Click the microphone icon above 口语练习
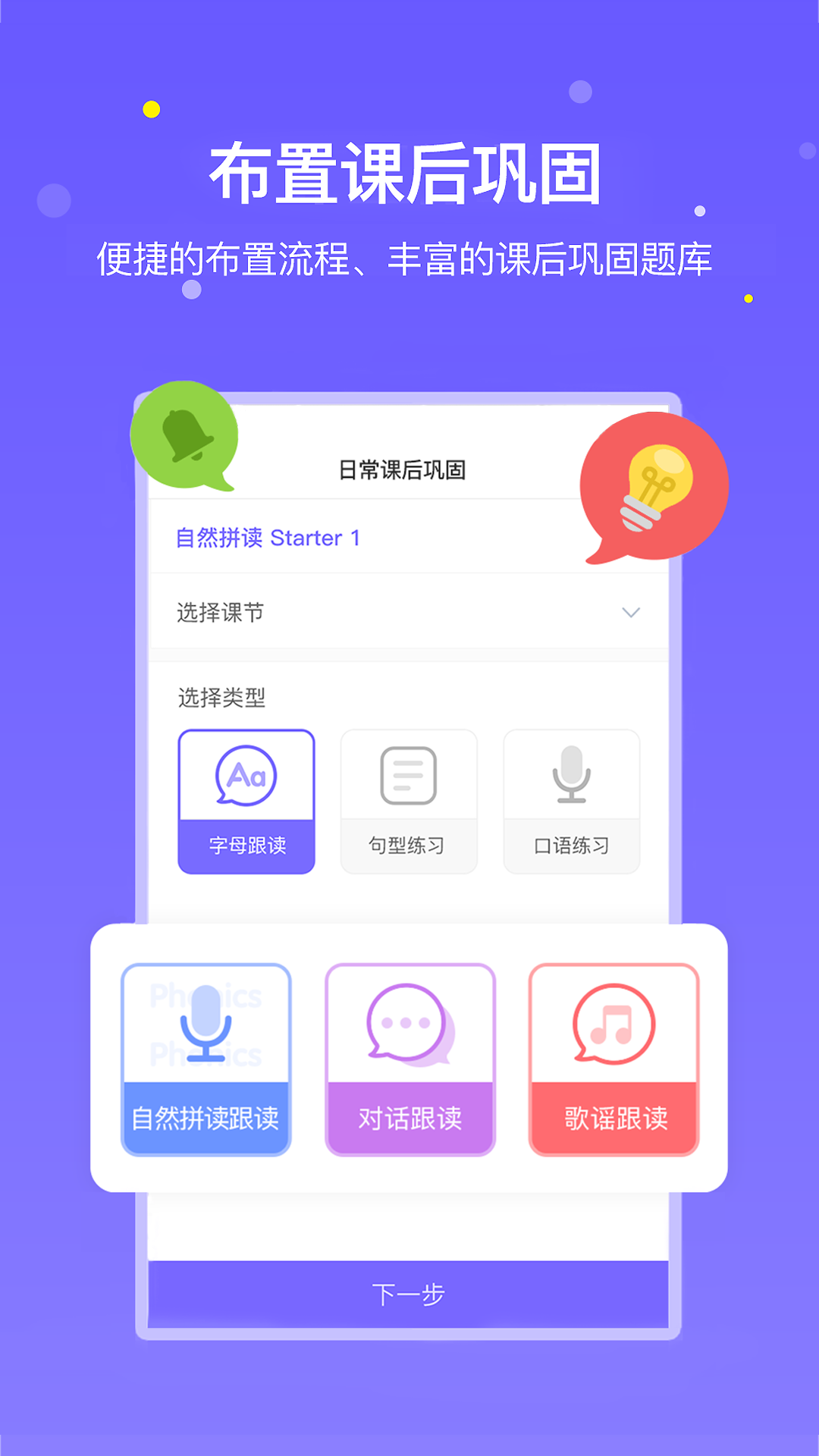 point(571,775)
